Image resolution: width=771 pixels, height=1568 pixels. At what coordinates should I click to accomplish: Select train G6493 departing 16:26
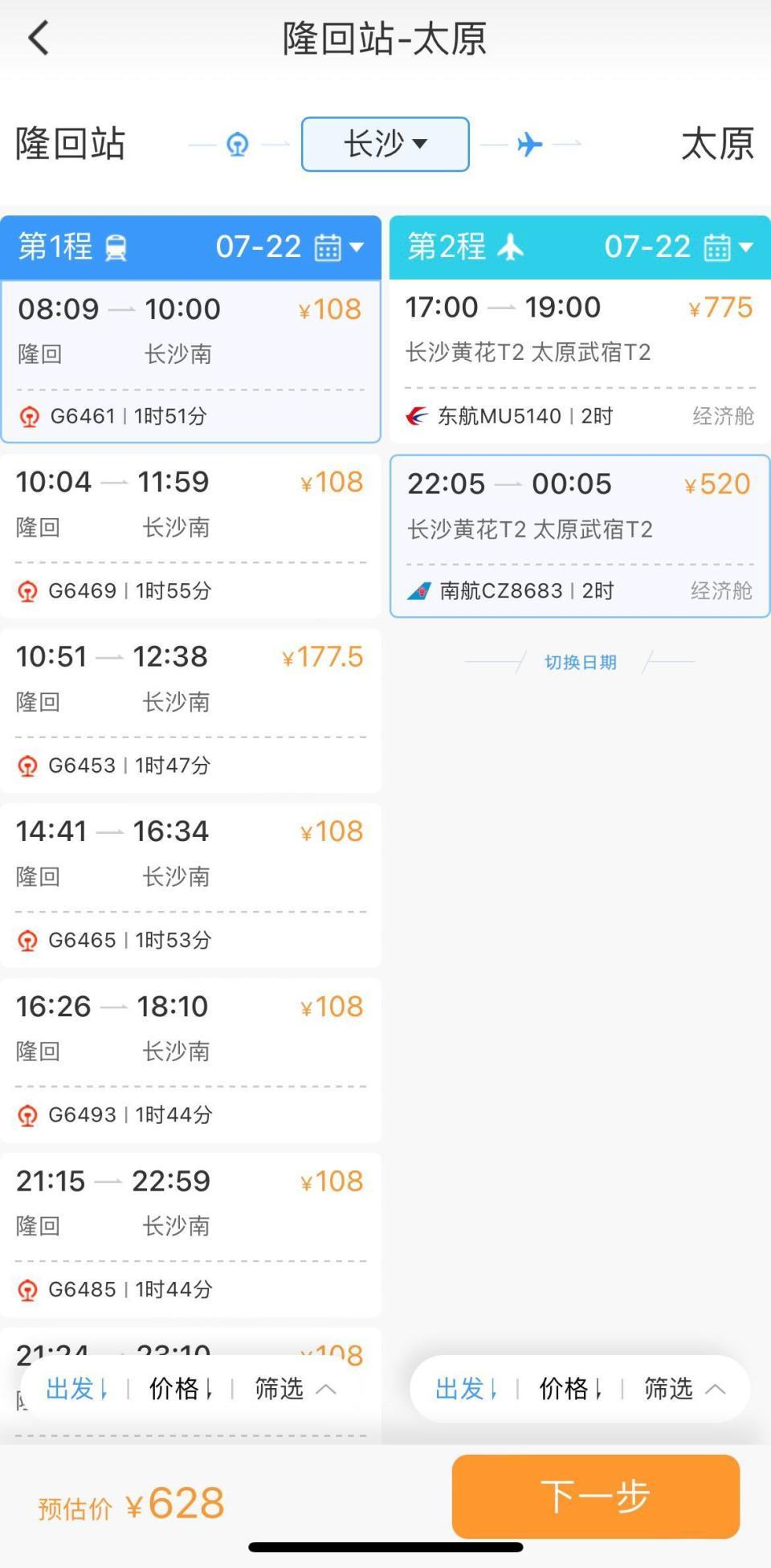tap(190, 1060)
